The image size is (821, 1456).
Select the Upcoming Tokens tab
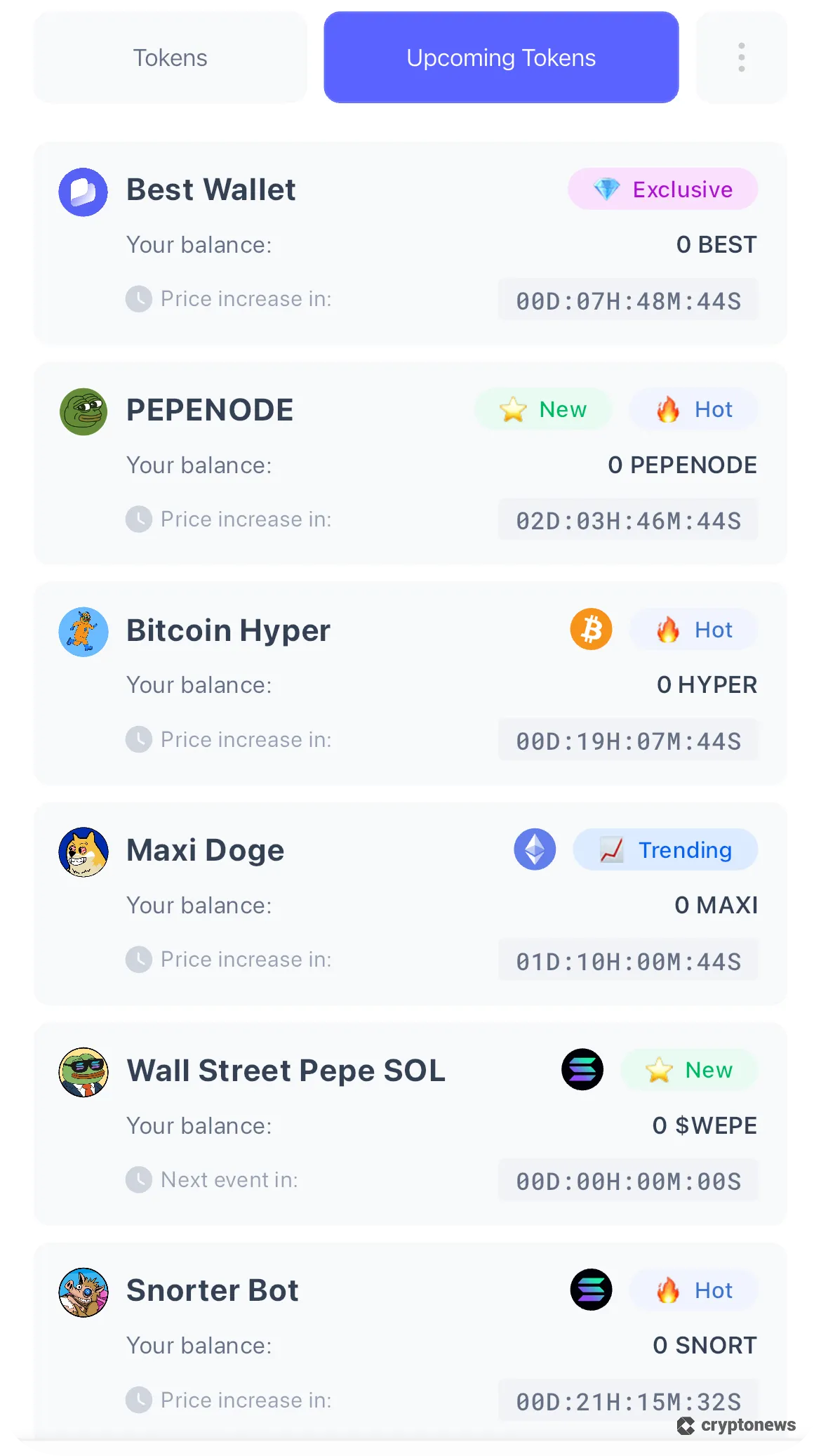point(500,57)
